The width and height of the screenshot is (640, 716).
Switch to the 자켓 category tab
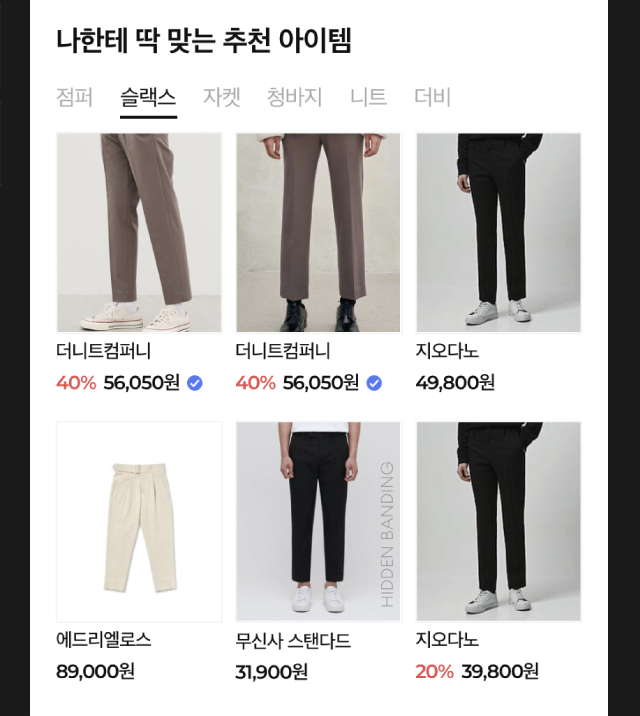tap(221, 97)
